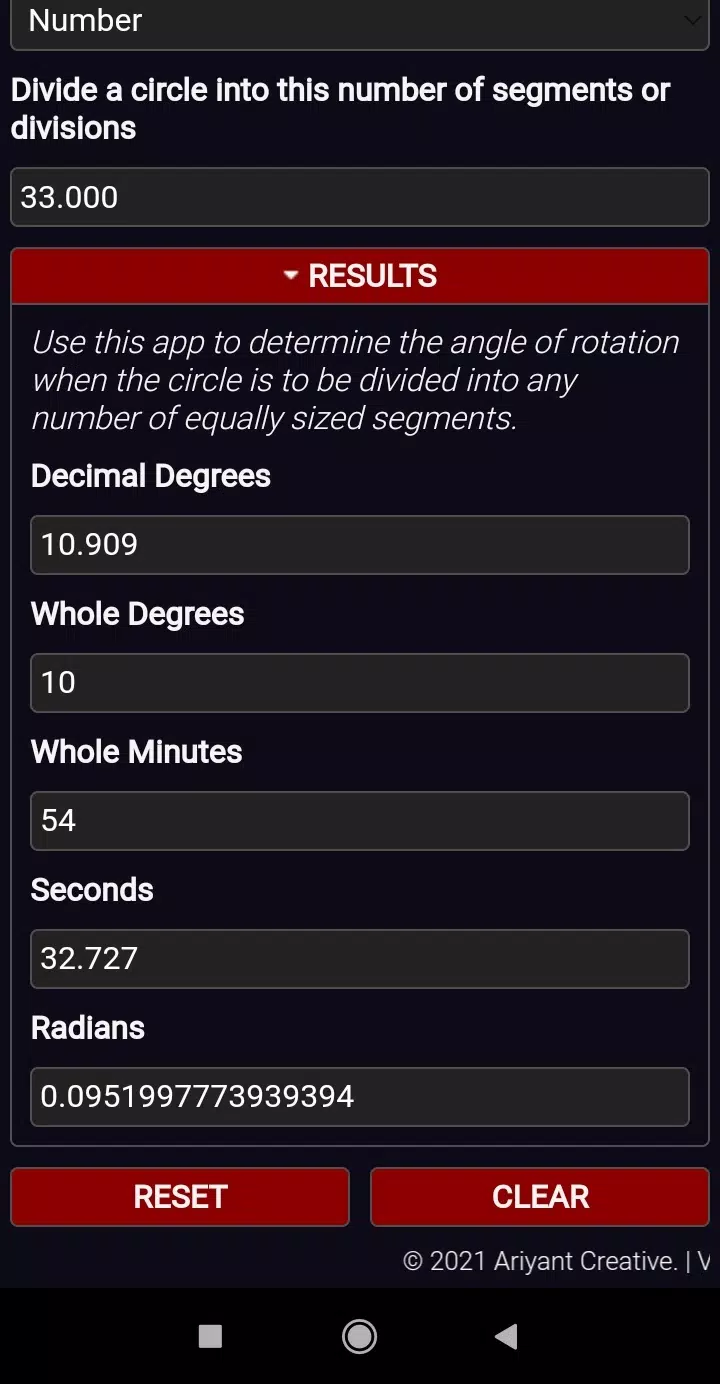Tap the CLEAR button
Screen dimensions: 720x1384
(x=540, y=1197)
